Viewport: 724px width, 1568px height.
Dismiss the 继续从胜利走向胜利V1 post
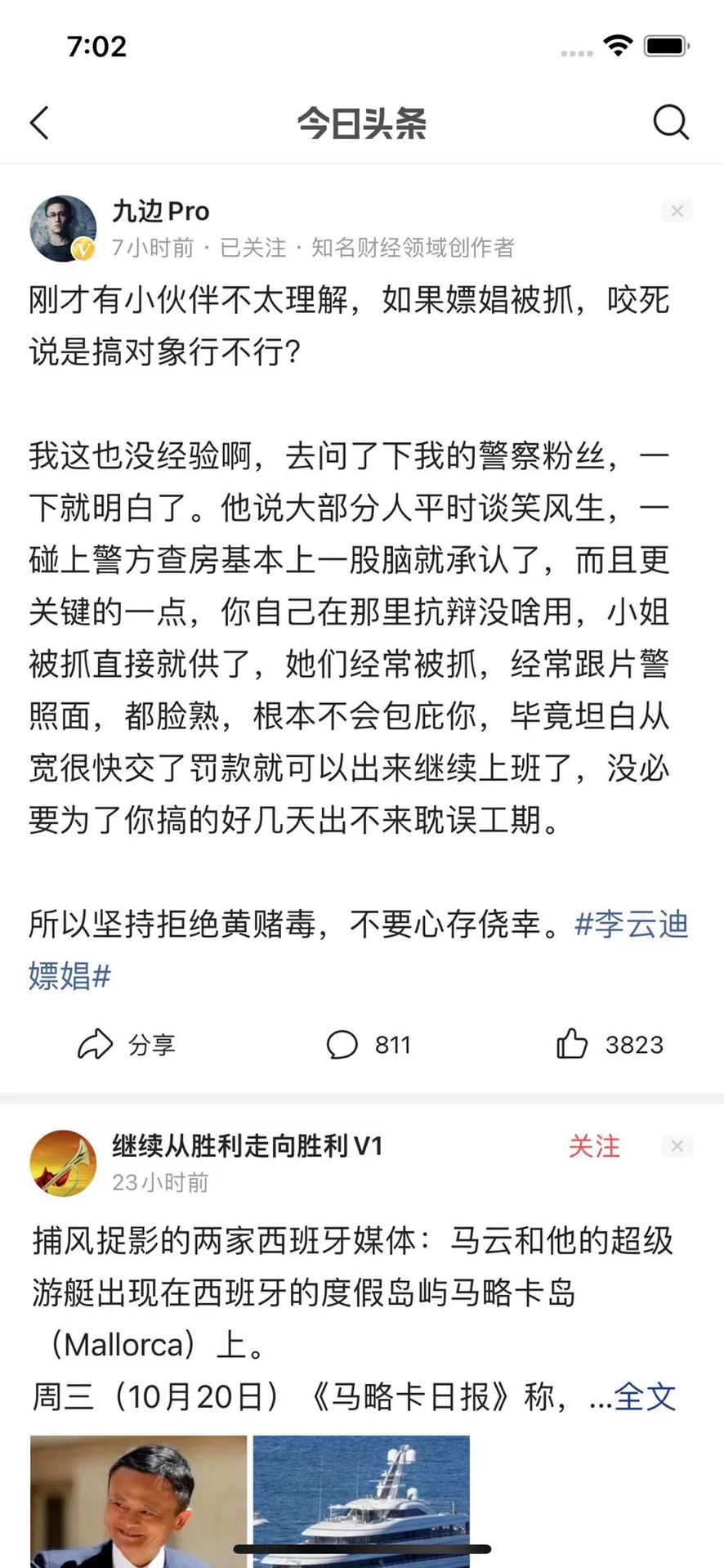677,1146
